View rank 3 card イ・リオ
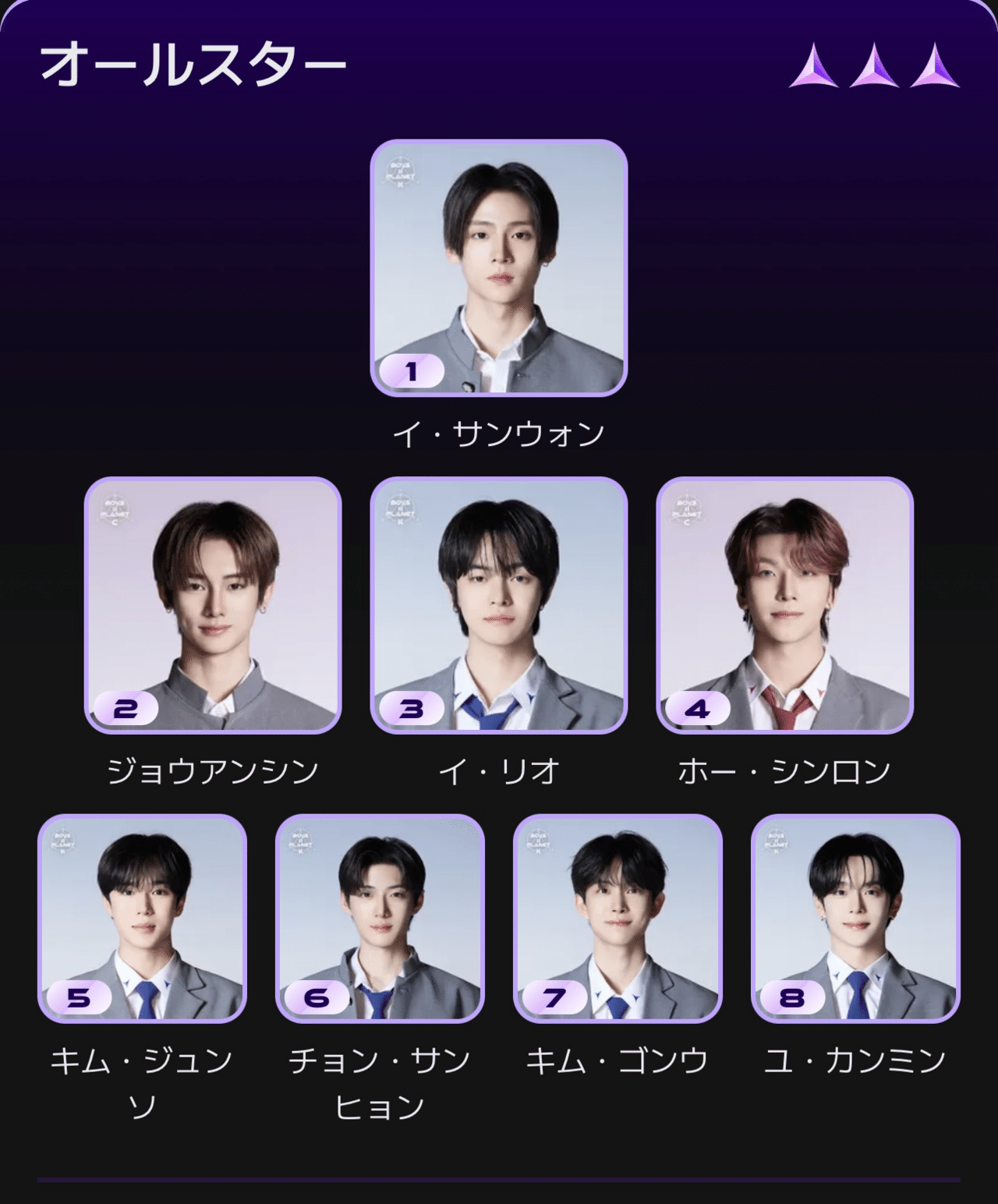Viewport: 998px width, 1204px height. click(x=498, y=605)
